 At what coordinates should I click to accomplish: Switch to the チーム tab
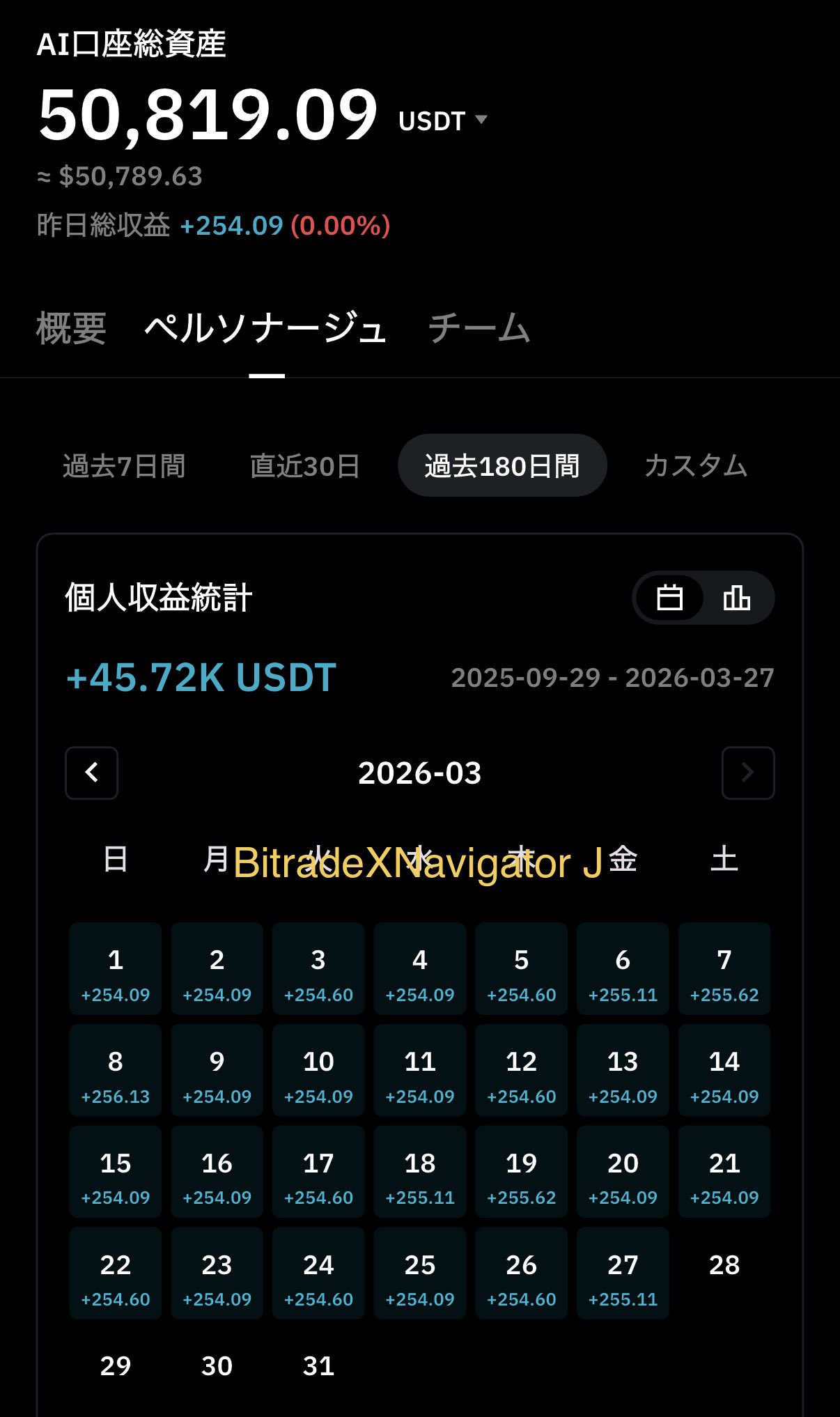click(479, 328)
